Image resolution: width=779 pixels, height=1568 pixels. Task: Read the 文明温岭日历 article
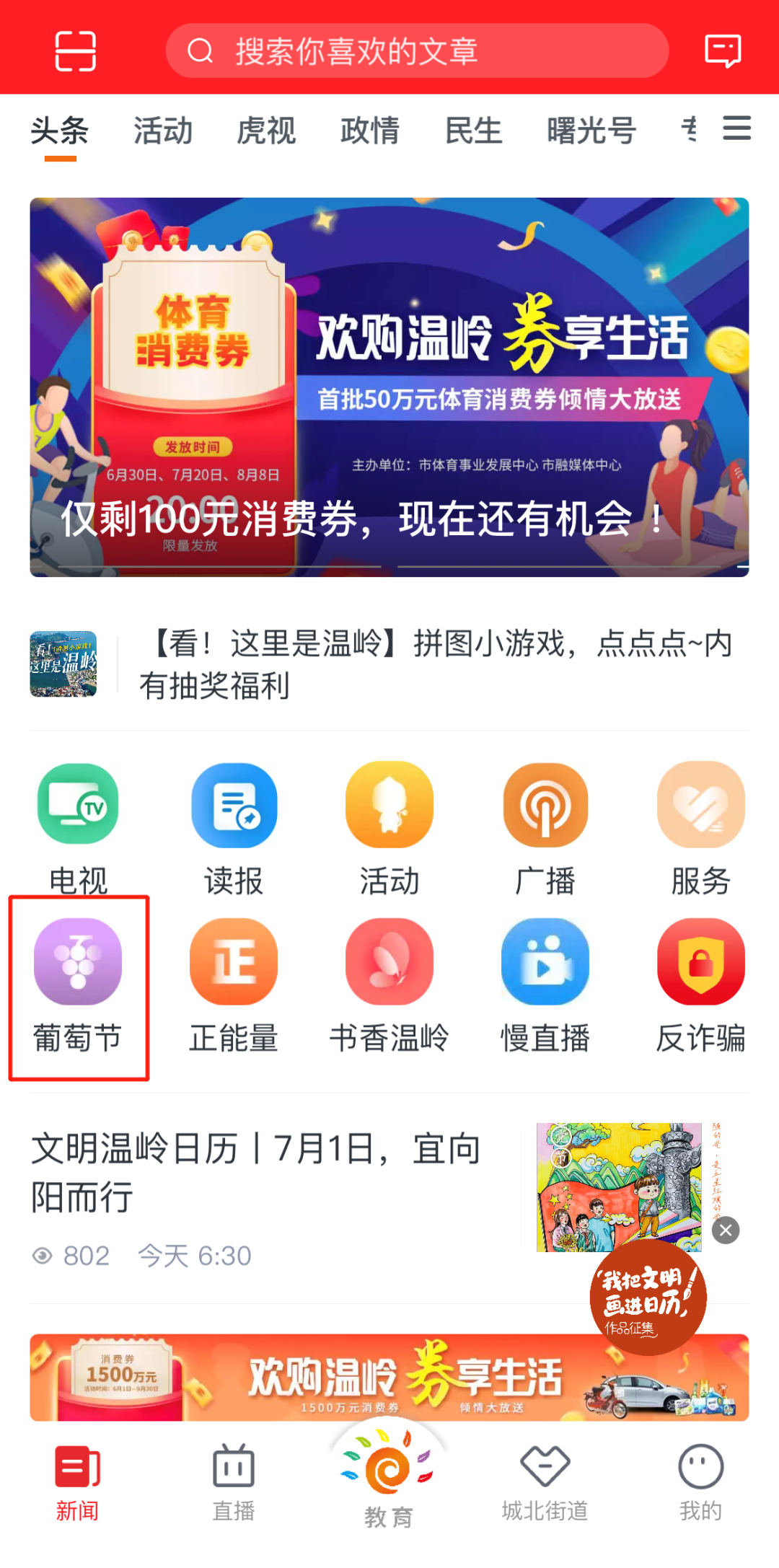256,1173
